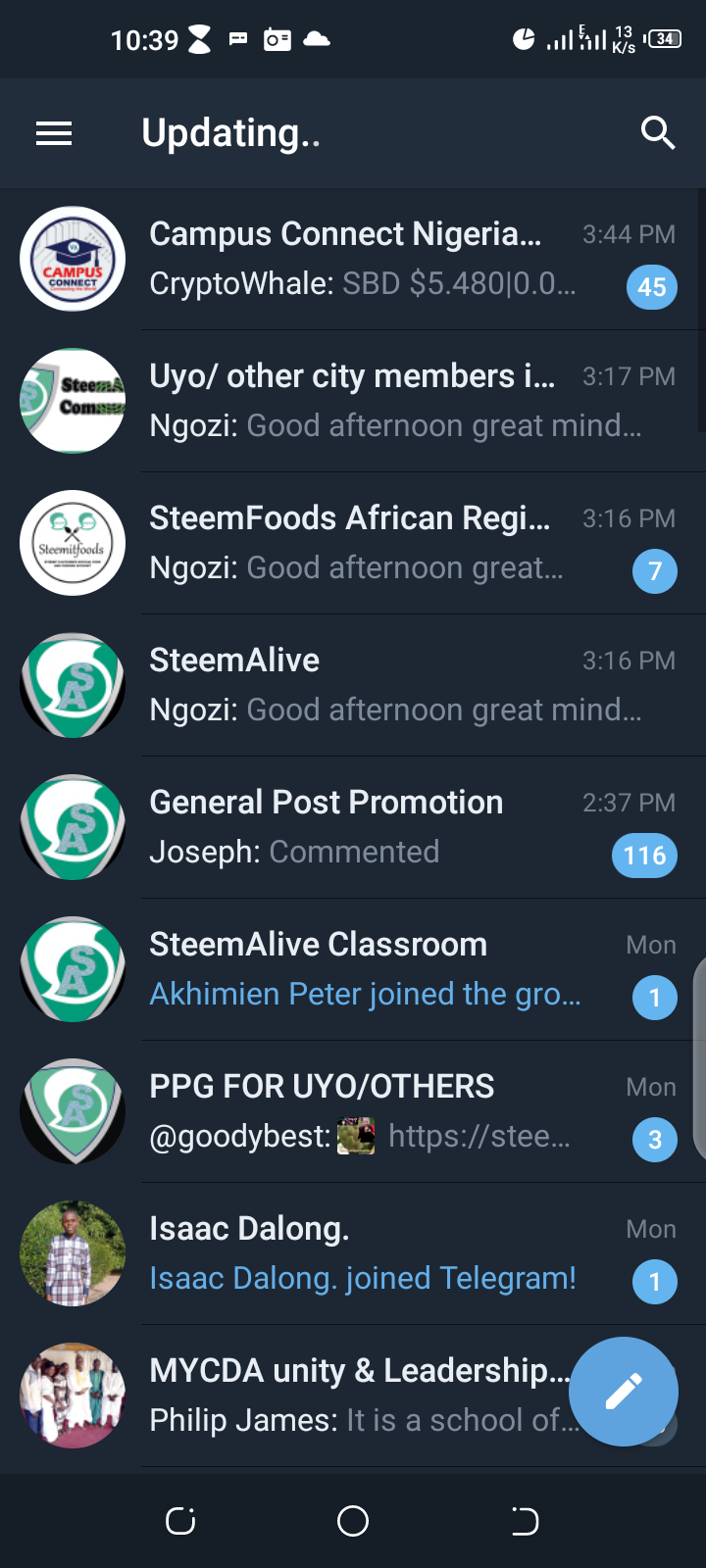Open PPG FOR UYO/OTHERS chat
This screenshot has height=1568, width=706.
353,1111
